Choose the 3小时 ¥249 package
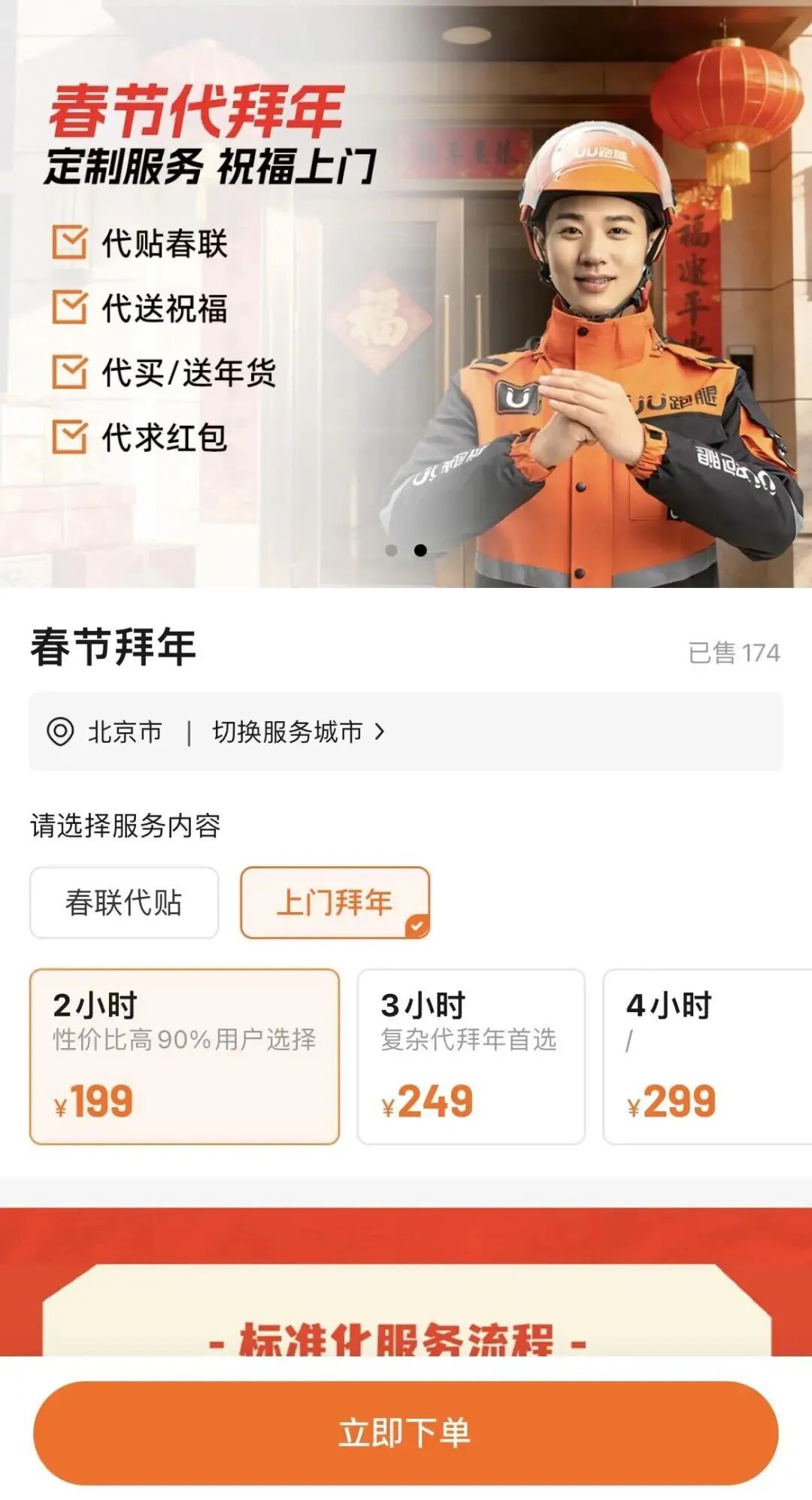 point(471,1056)
